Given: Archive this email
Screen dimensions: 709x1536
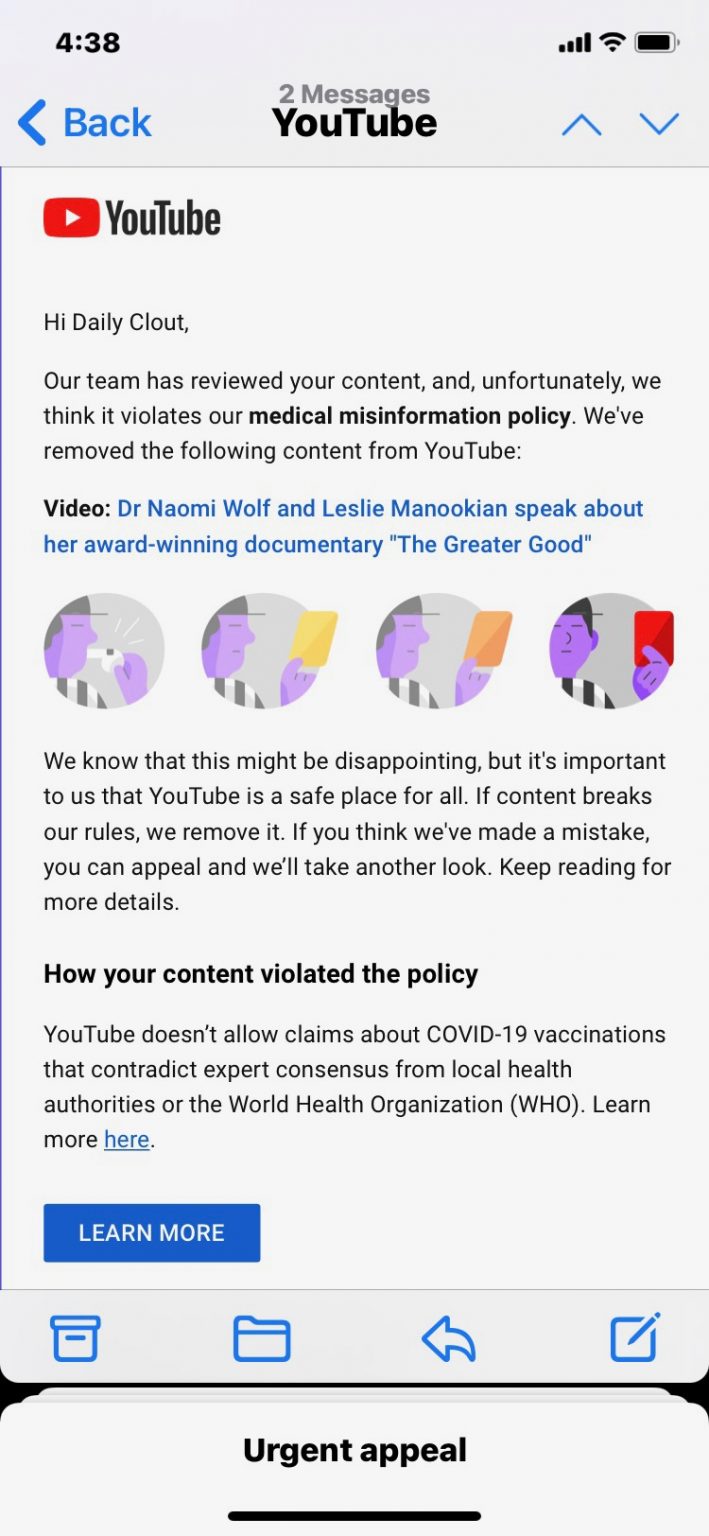Looking at the screenshot, I should point(76,1338).
